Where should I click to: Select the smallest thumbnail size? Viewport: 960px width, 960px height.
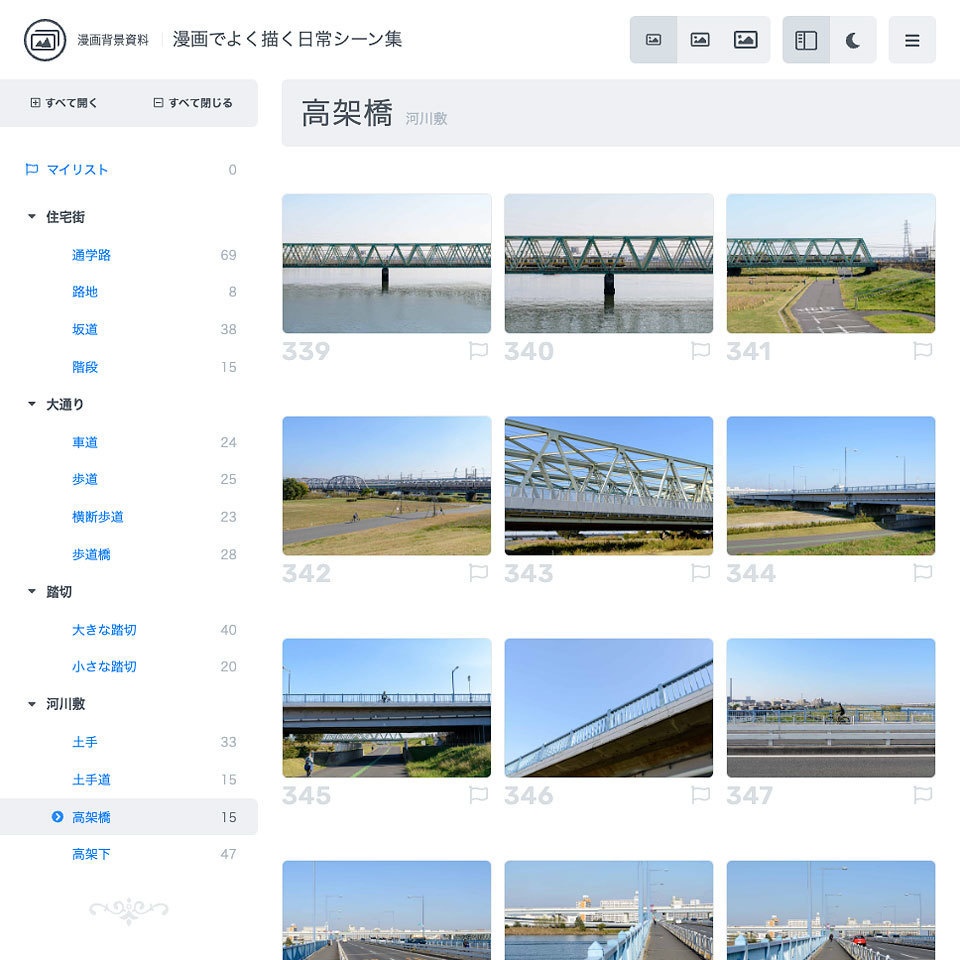(x=654, y=40)
